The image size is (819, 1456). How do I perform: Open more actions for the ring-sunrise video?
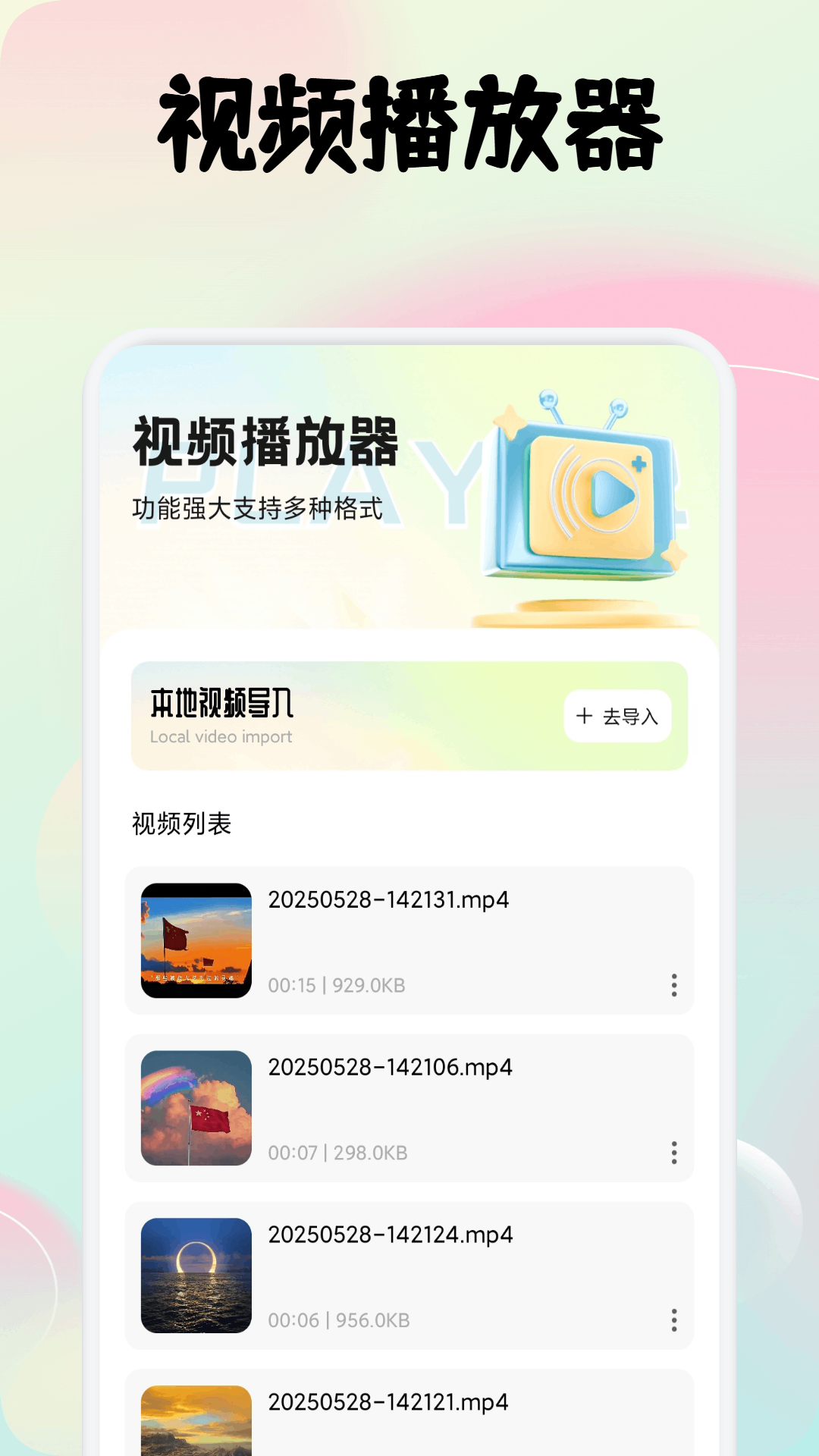coord(673,1321)
